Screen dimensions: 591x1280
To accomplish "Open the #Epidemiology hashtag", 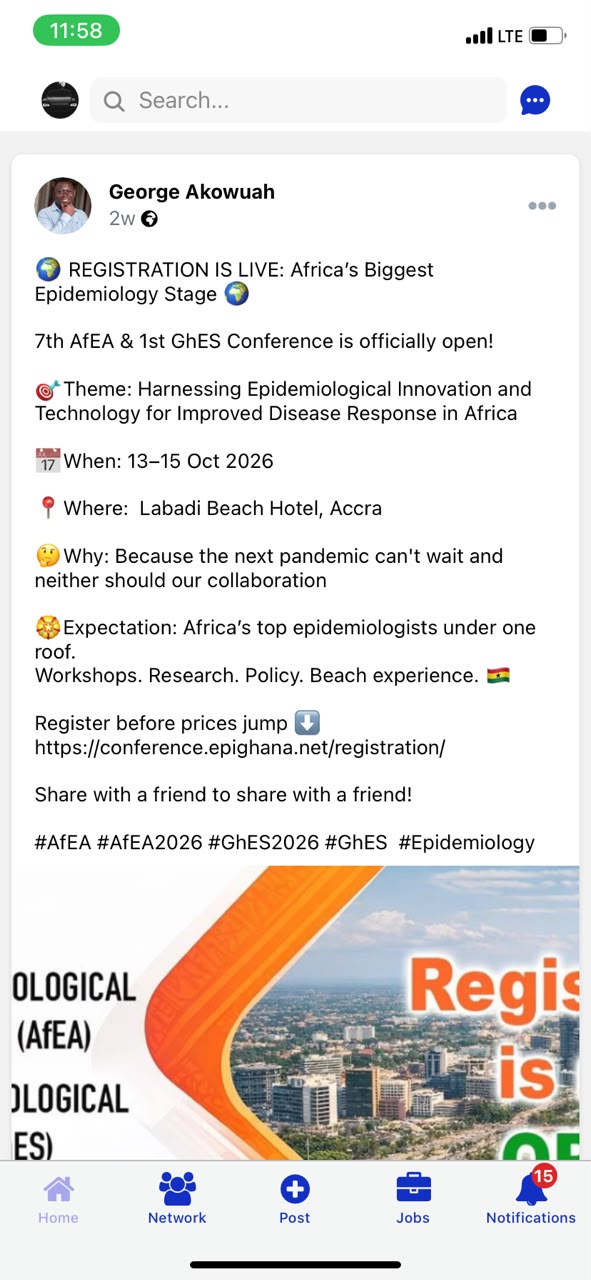I will point(467,842).
